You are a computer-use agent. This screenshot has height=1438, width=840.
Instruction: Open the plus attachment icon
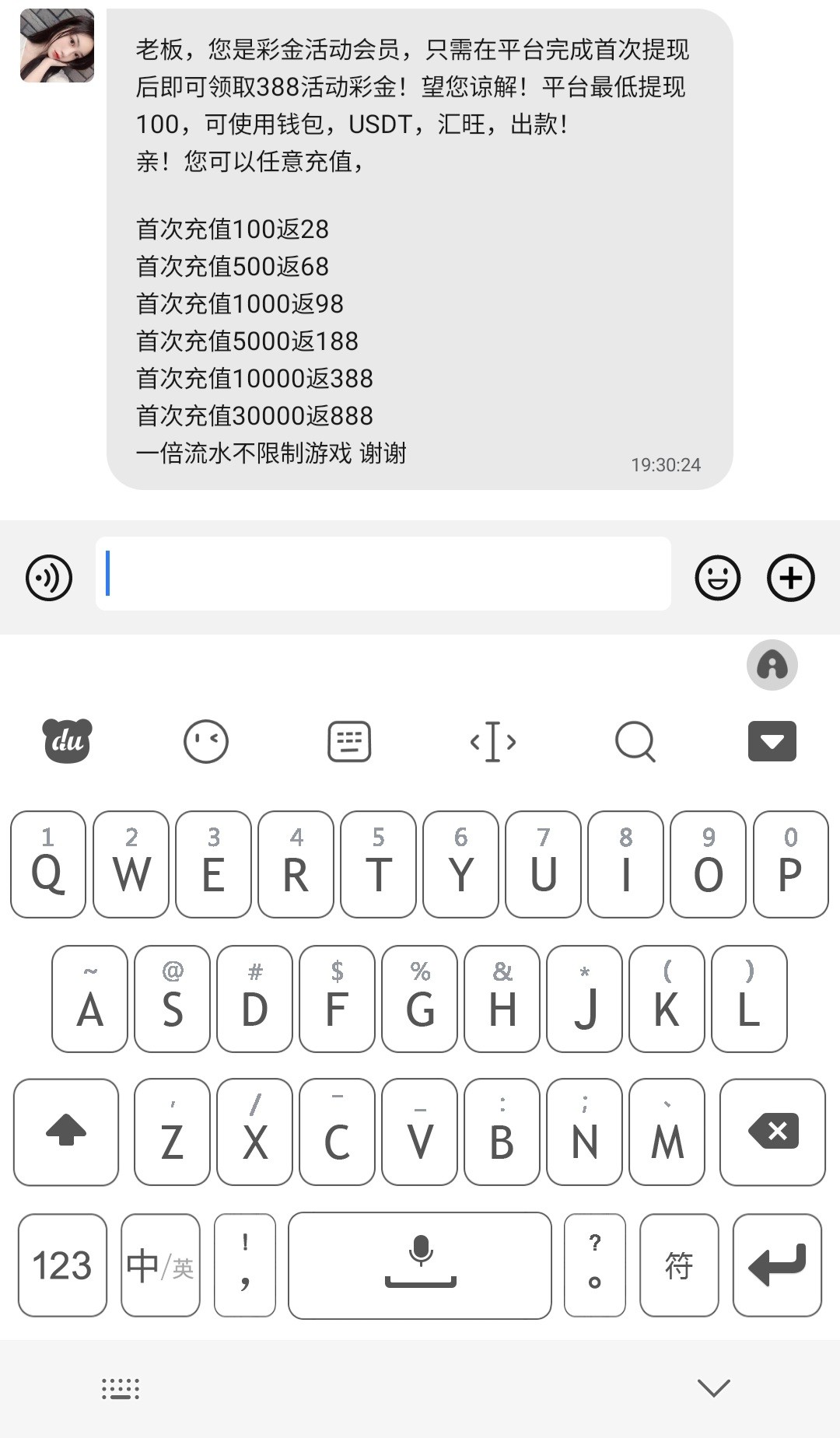click(791, 577)
